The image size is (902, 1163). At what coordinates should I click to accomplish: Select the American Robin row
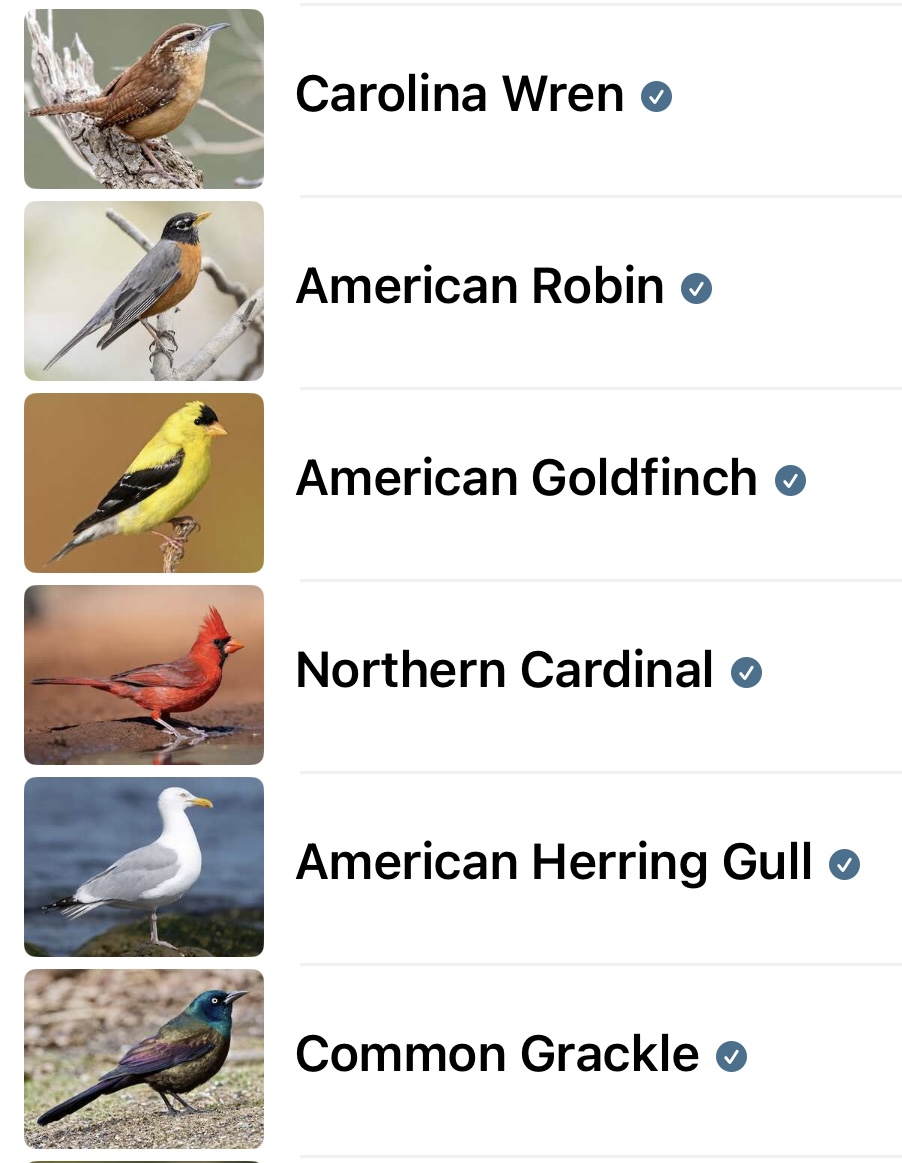(x=480, y=287)
